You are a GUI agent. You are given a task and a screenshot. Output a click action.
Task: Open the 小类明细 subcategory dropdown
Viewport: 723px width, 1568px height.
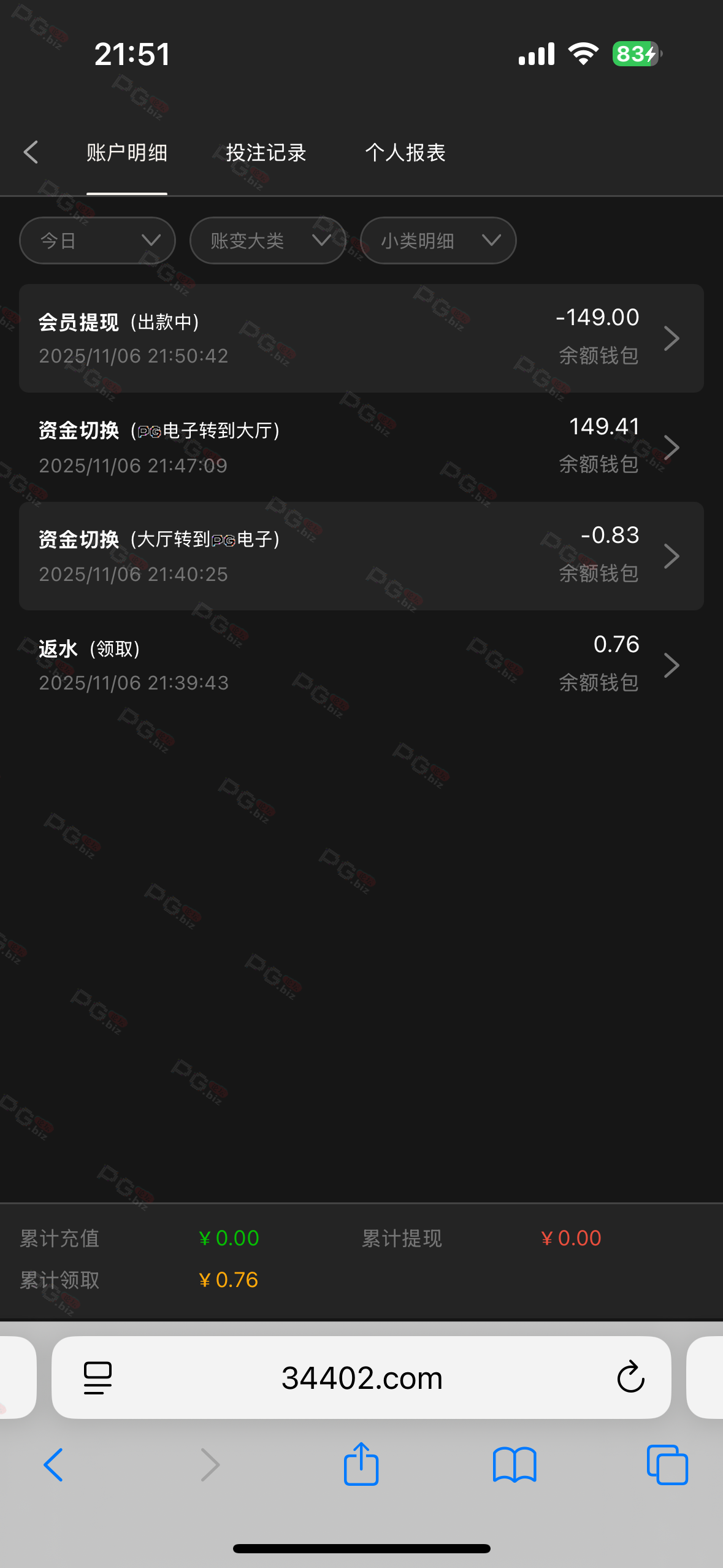438,240
